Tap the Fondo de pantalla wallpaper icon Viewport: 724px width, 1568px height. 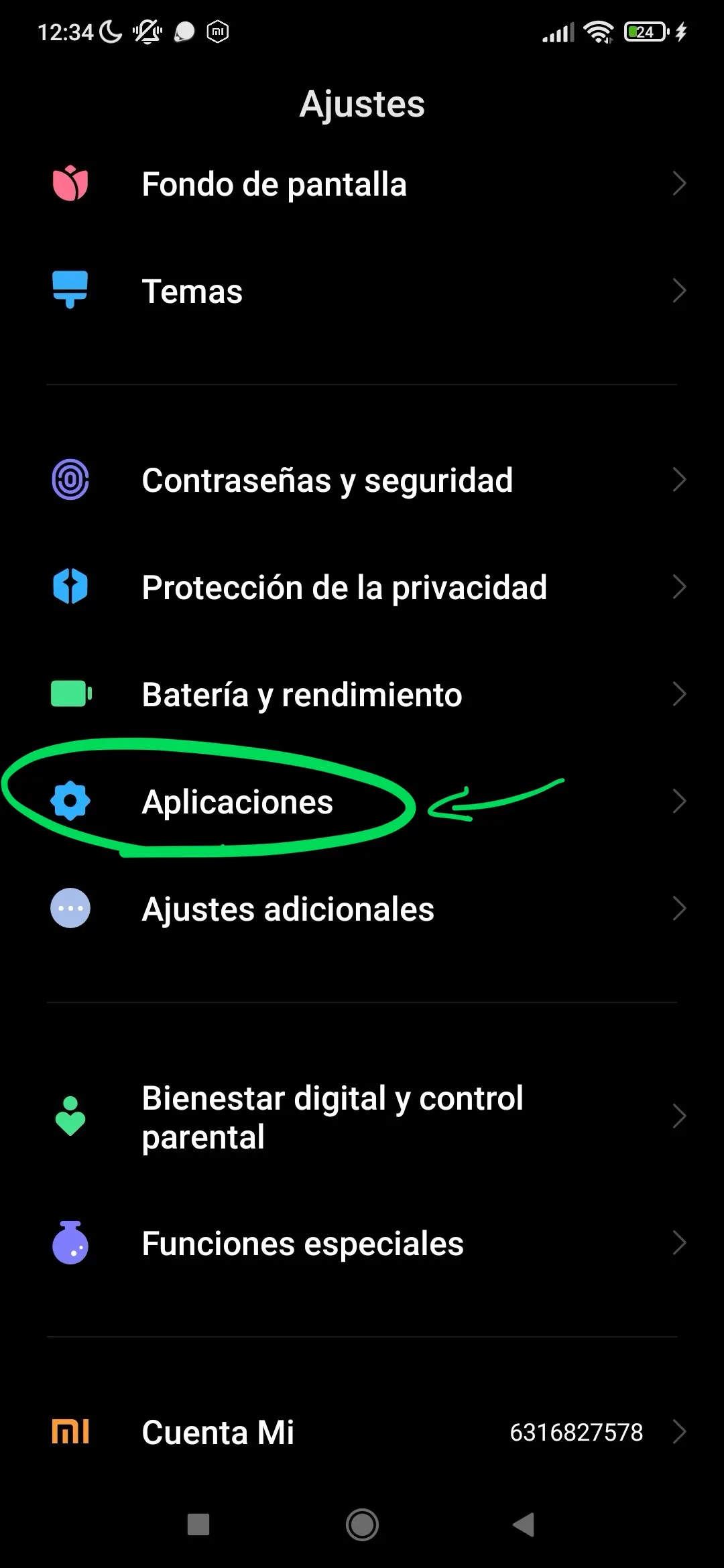point(70,184)
